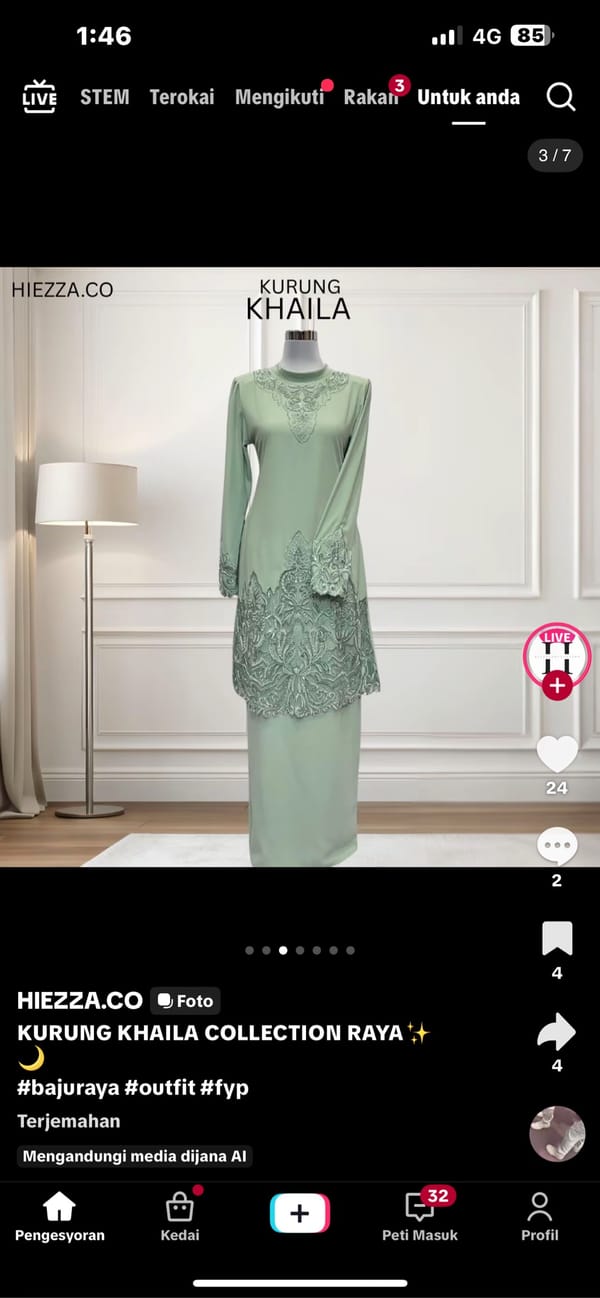This screenshot has height=1298, width=600.
Task: Tap the Terjemahan translation link
Action: (x=68, y=1121)
